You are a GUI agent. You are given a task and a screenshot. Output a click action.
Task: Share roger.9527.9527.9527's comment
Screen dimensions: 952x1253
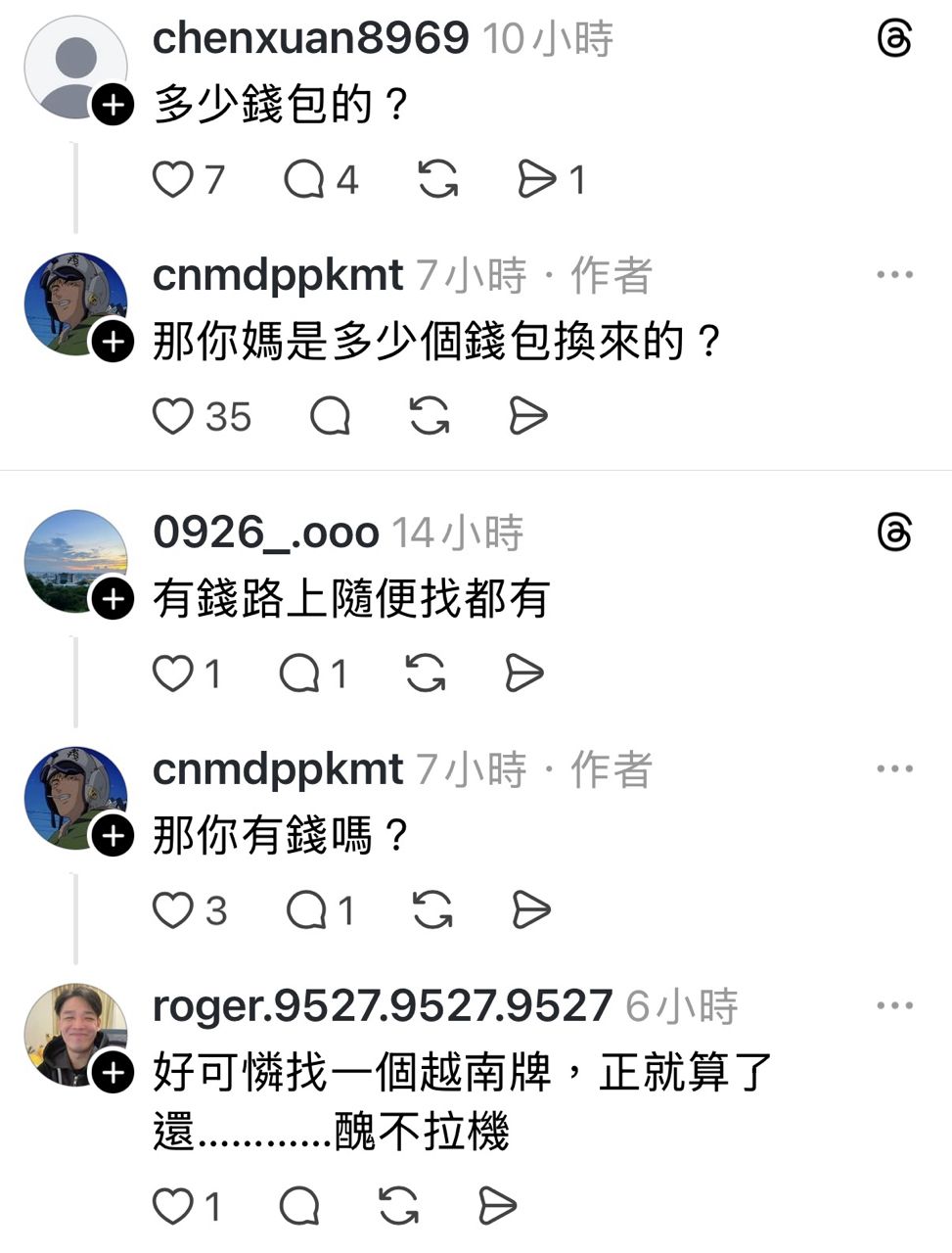pos(497,1207)
